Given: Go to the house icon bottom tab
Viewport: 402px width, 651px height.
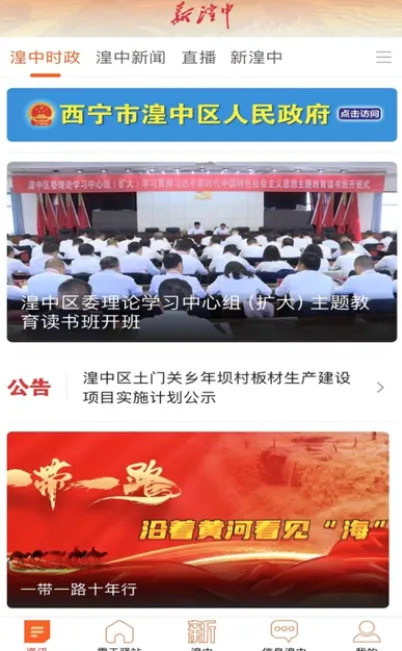Looking at the screenshot, I should click(120, 634).
